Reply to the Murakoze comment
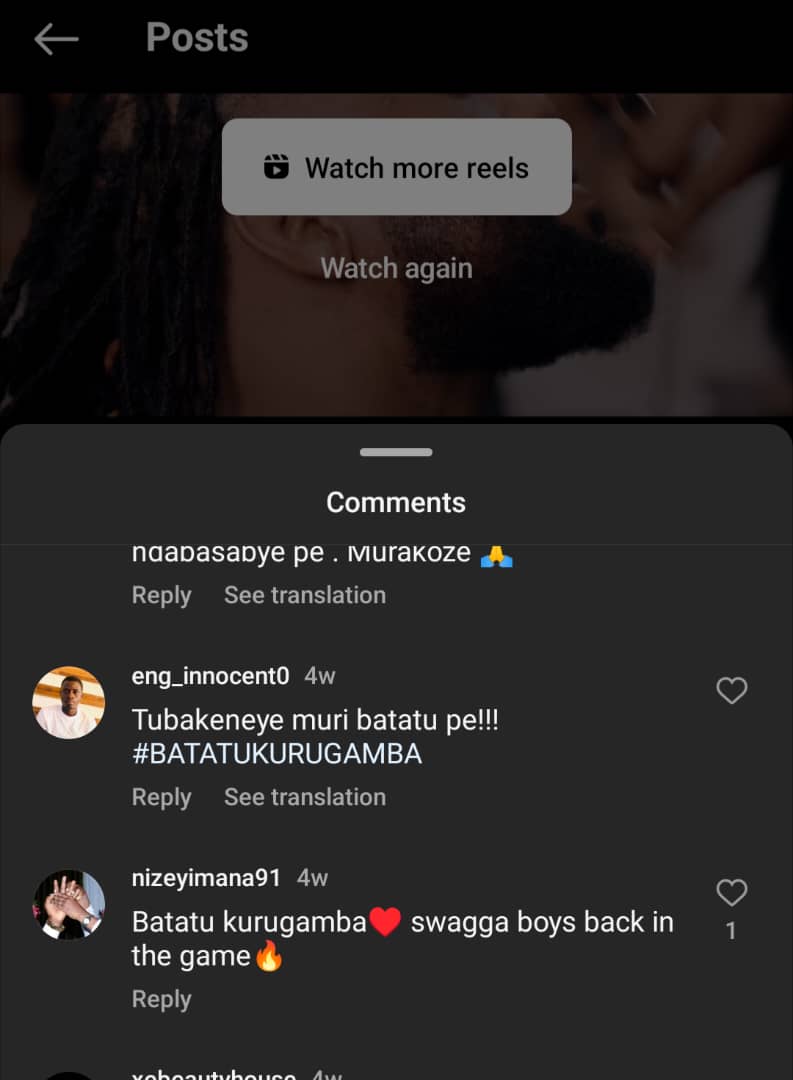Screen dimensions: 793x1080 (161, 595)
